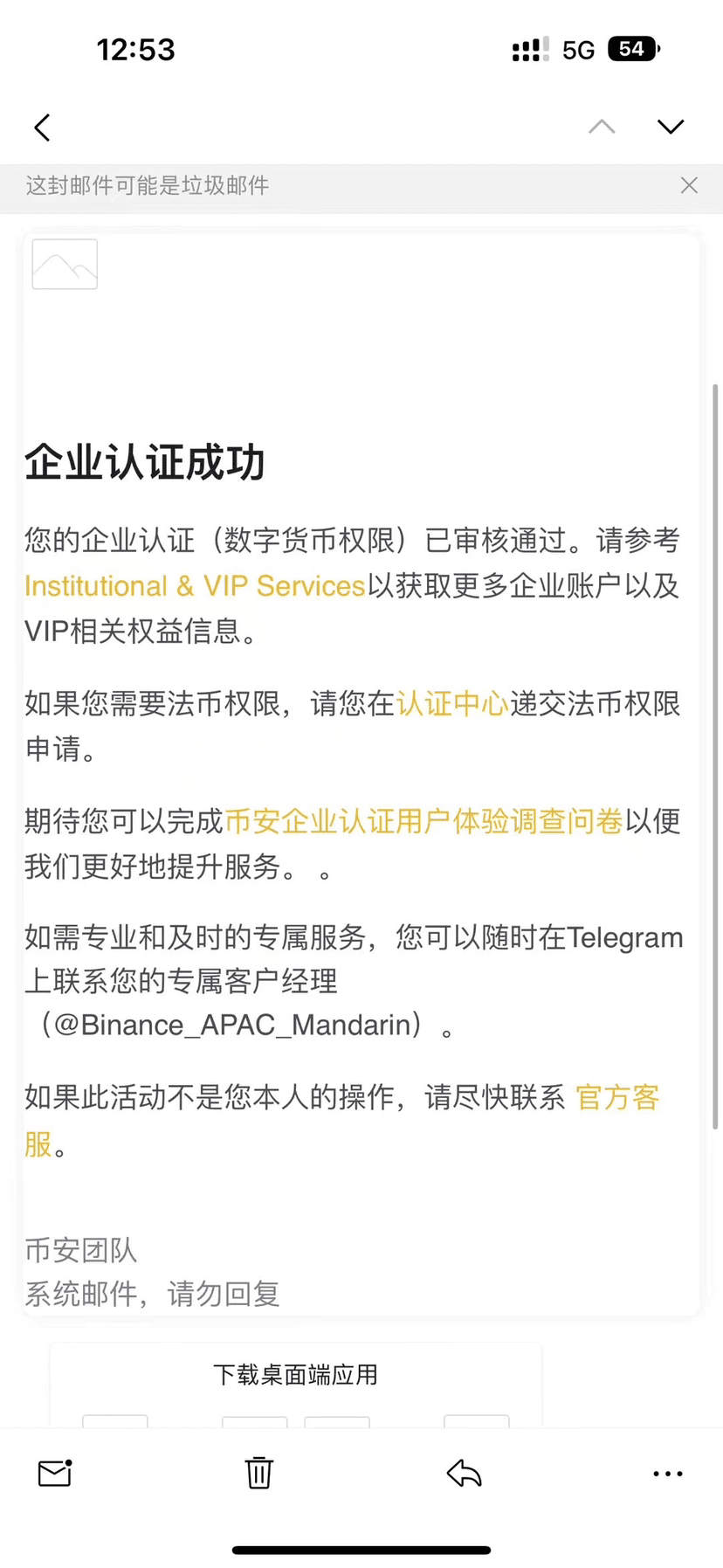Jump to the previous email
Screen dimensions: 723x1568
[602, 128]
